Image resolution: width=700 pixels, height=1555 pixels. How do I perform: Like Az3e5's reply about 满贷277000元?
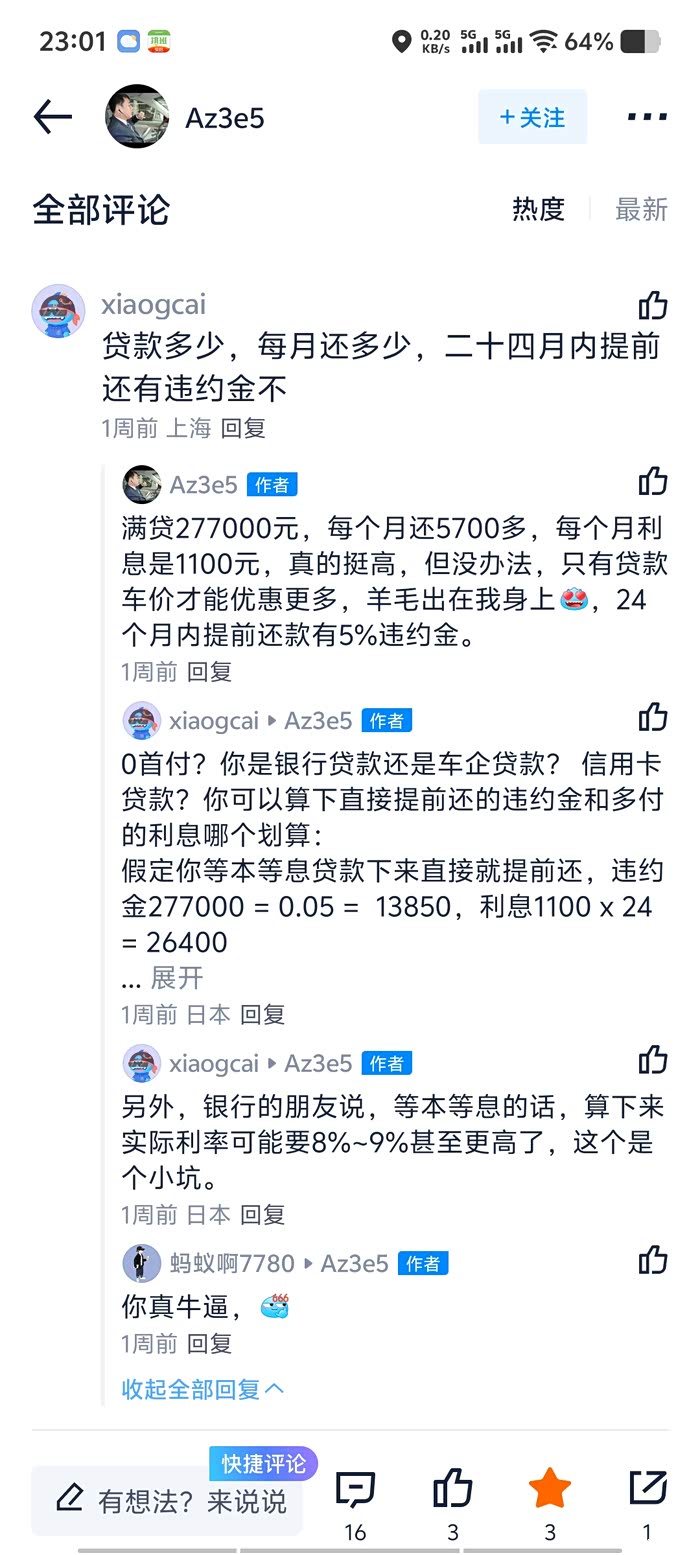(653, 481)
